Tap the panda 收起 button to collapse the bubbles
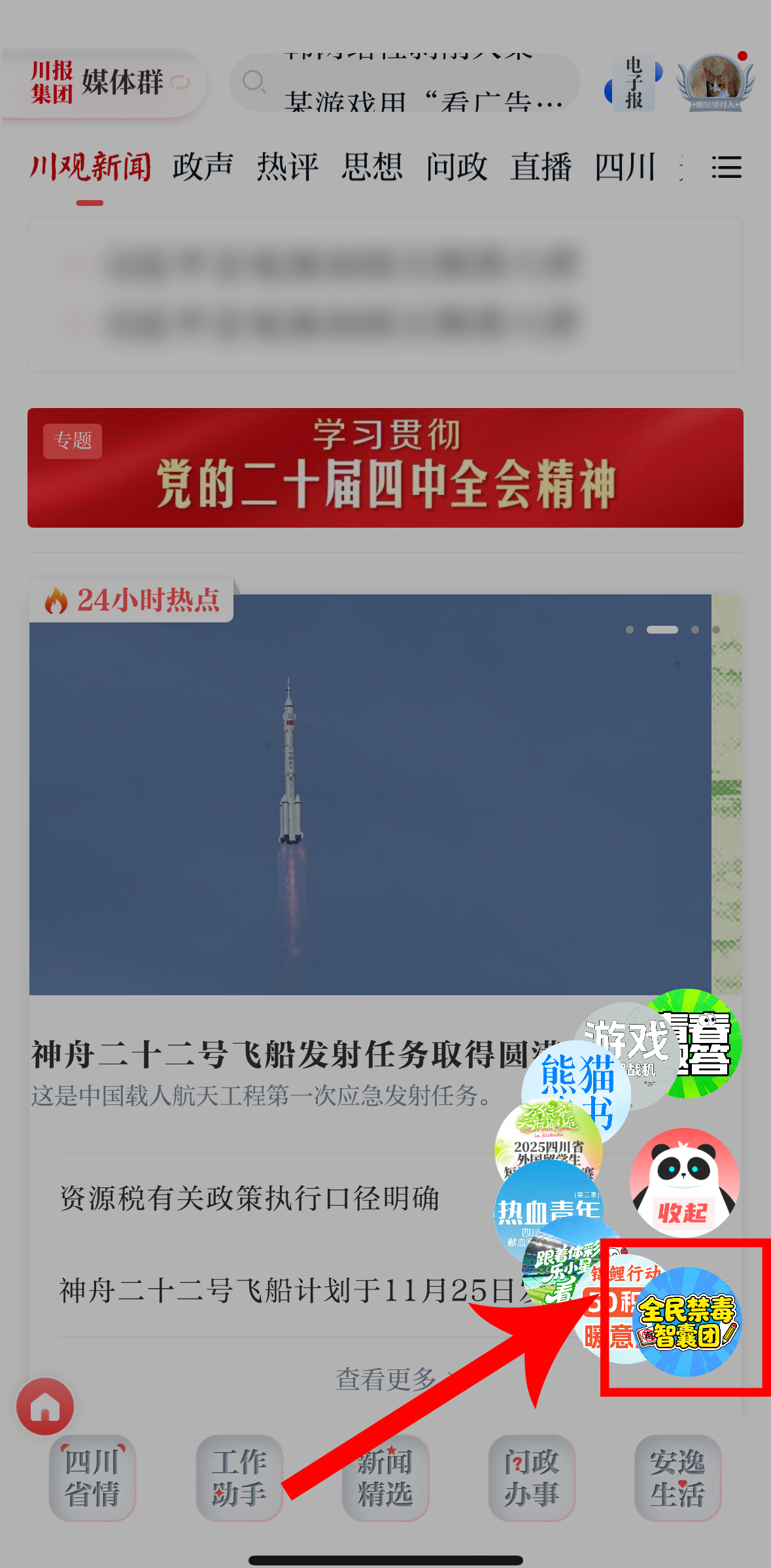 click(x=684, y=1182)
